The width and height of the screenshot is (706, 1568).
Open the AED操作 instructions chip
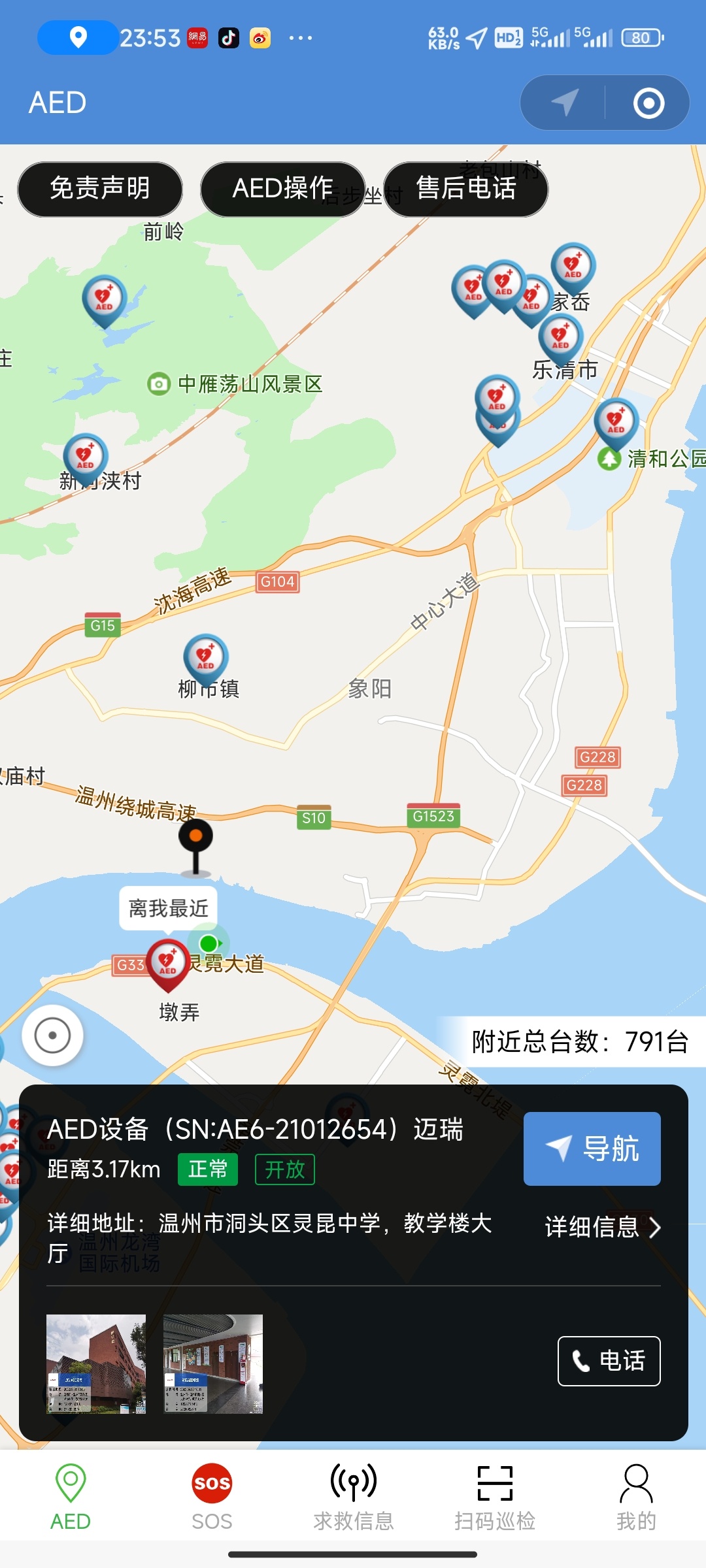click(x=282, y=189)
